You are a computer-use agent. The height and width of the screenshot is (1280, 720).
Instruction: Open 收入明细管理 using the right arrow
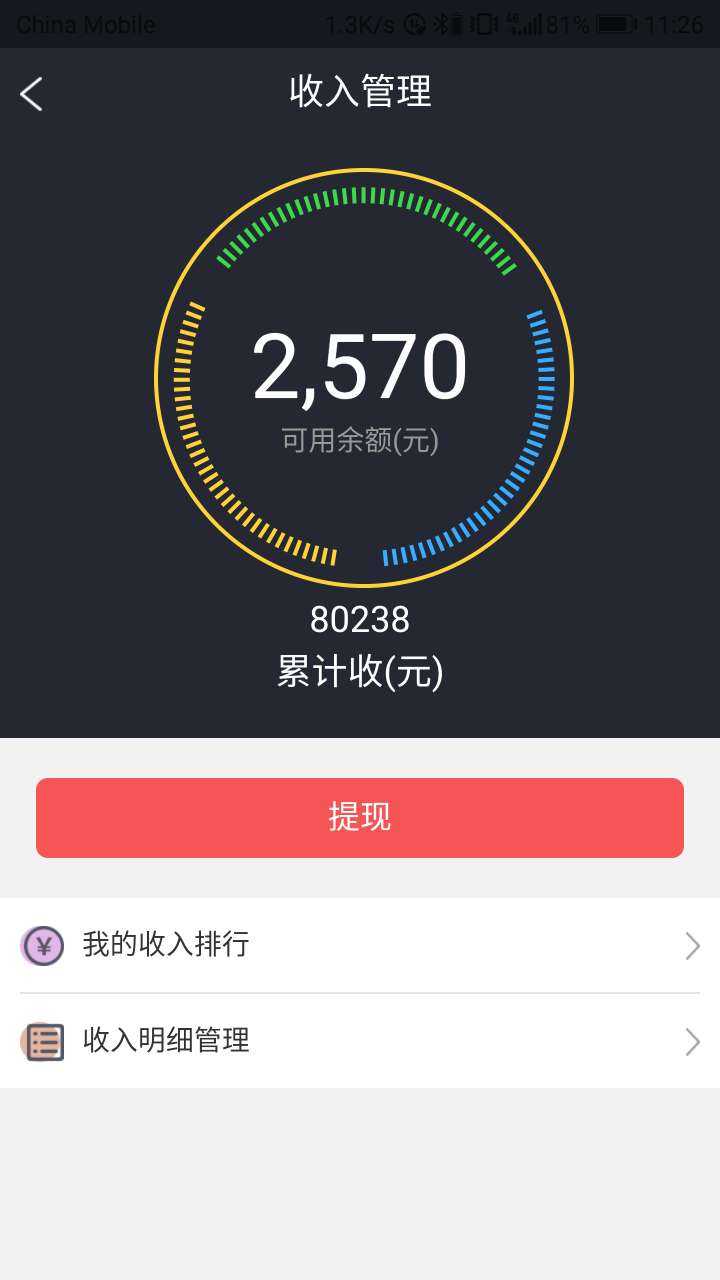point(691,1041)
